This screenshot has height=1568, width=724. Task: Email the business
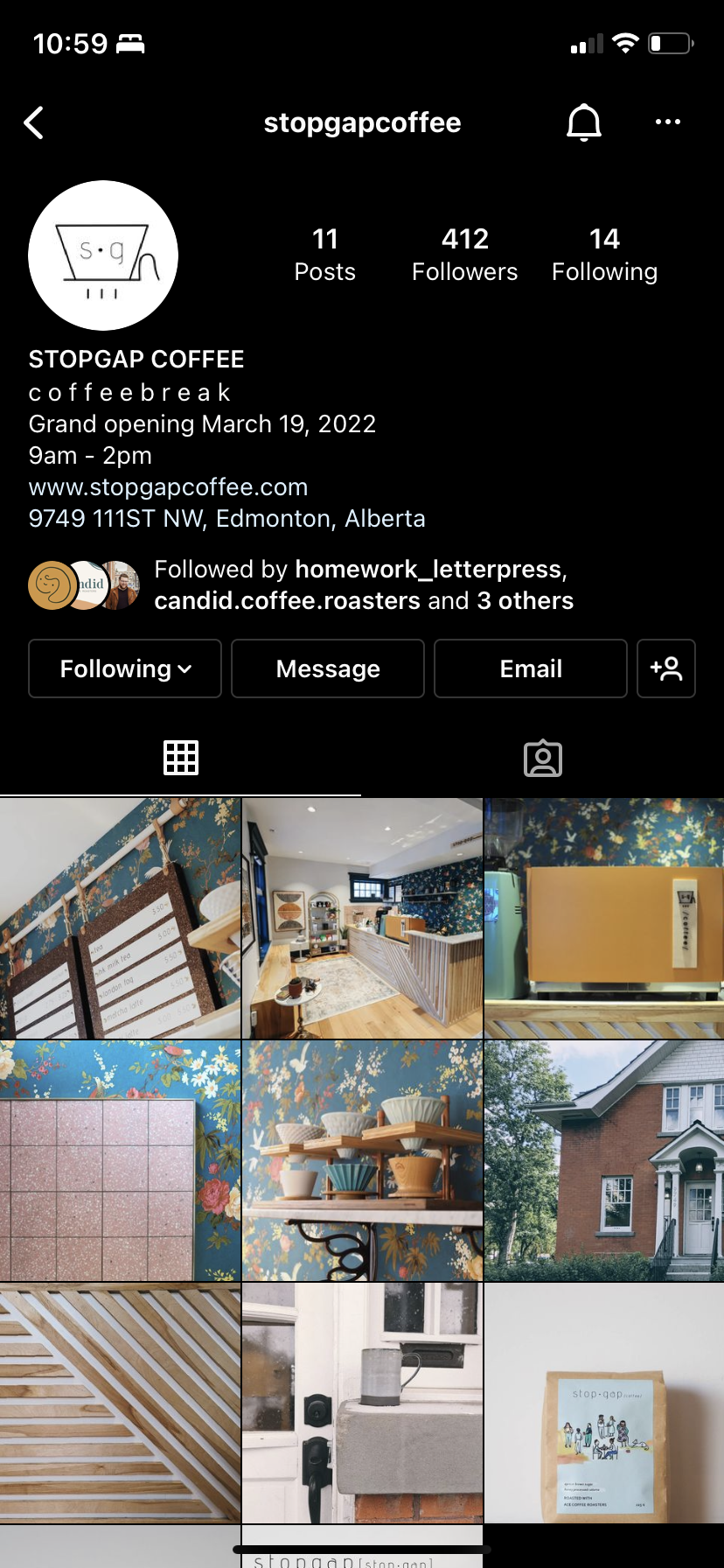[531, 668]
